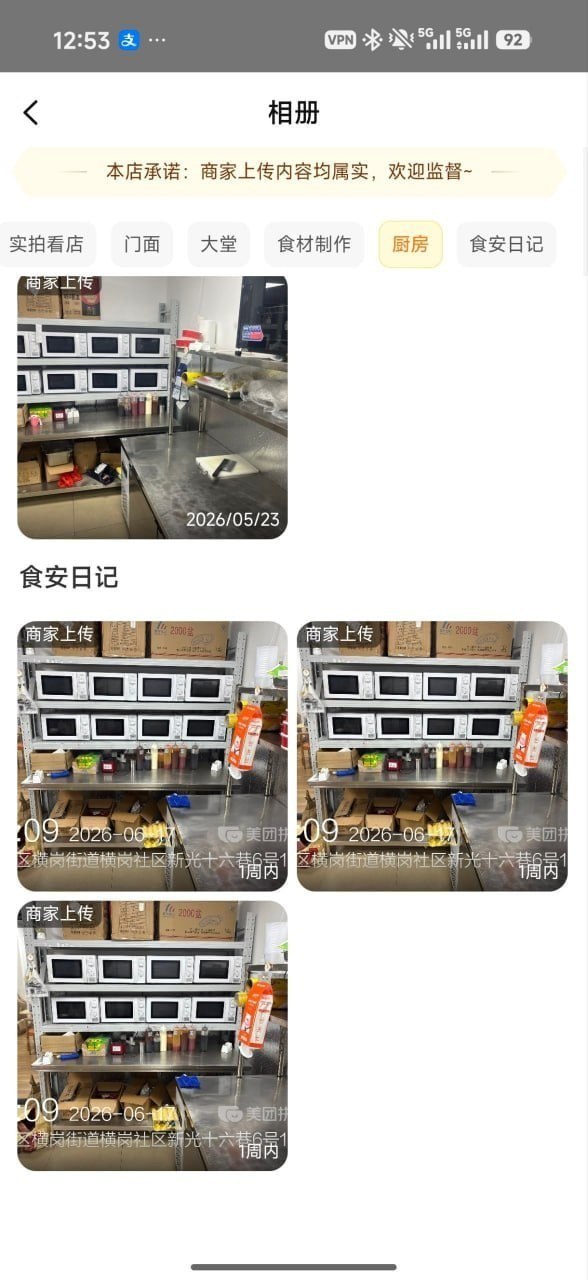Jump to the 食安日记 tab
Image resolution: width=588 pixels, height=1280 pixels.
(506, 244)
